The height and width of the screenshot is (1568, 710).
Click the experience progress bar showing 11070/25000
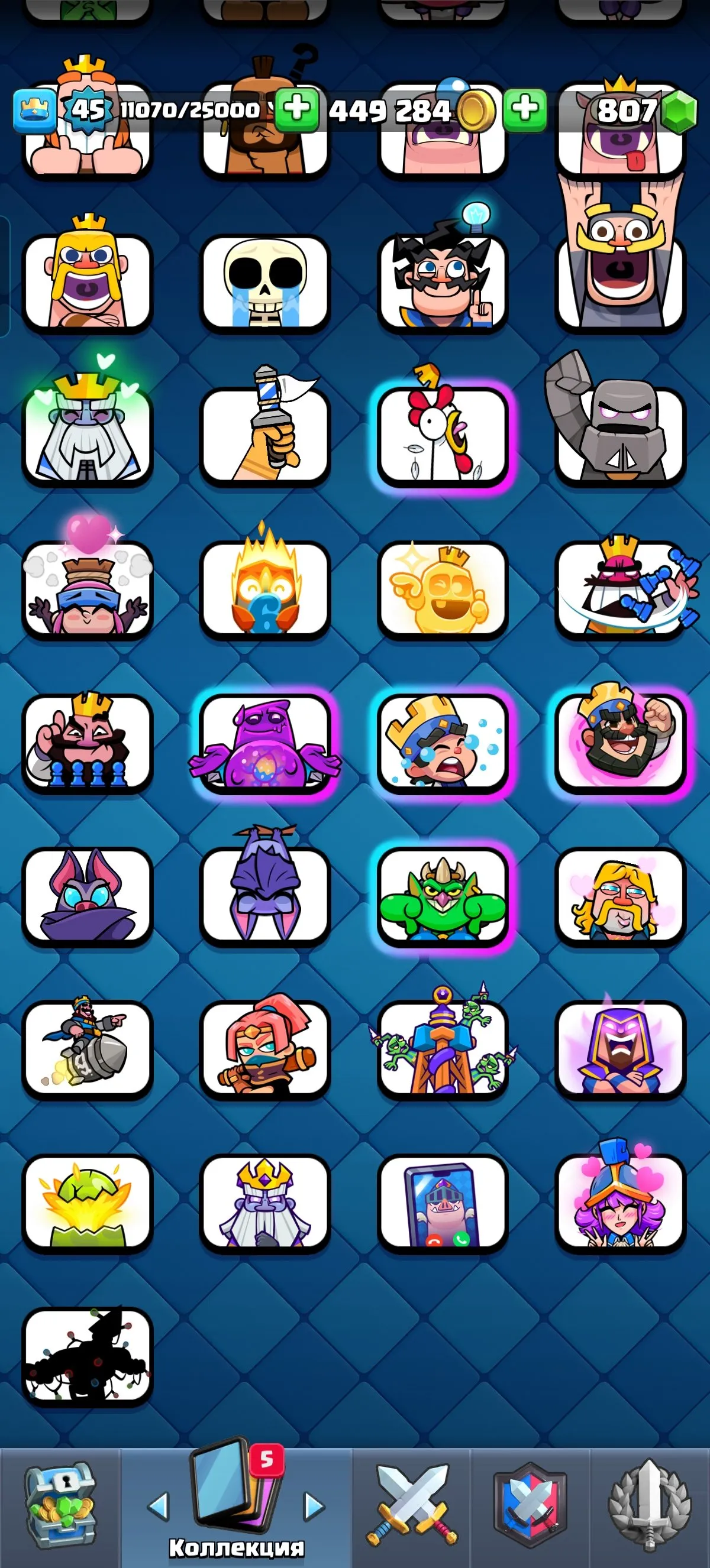pos(189,111)
